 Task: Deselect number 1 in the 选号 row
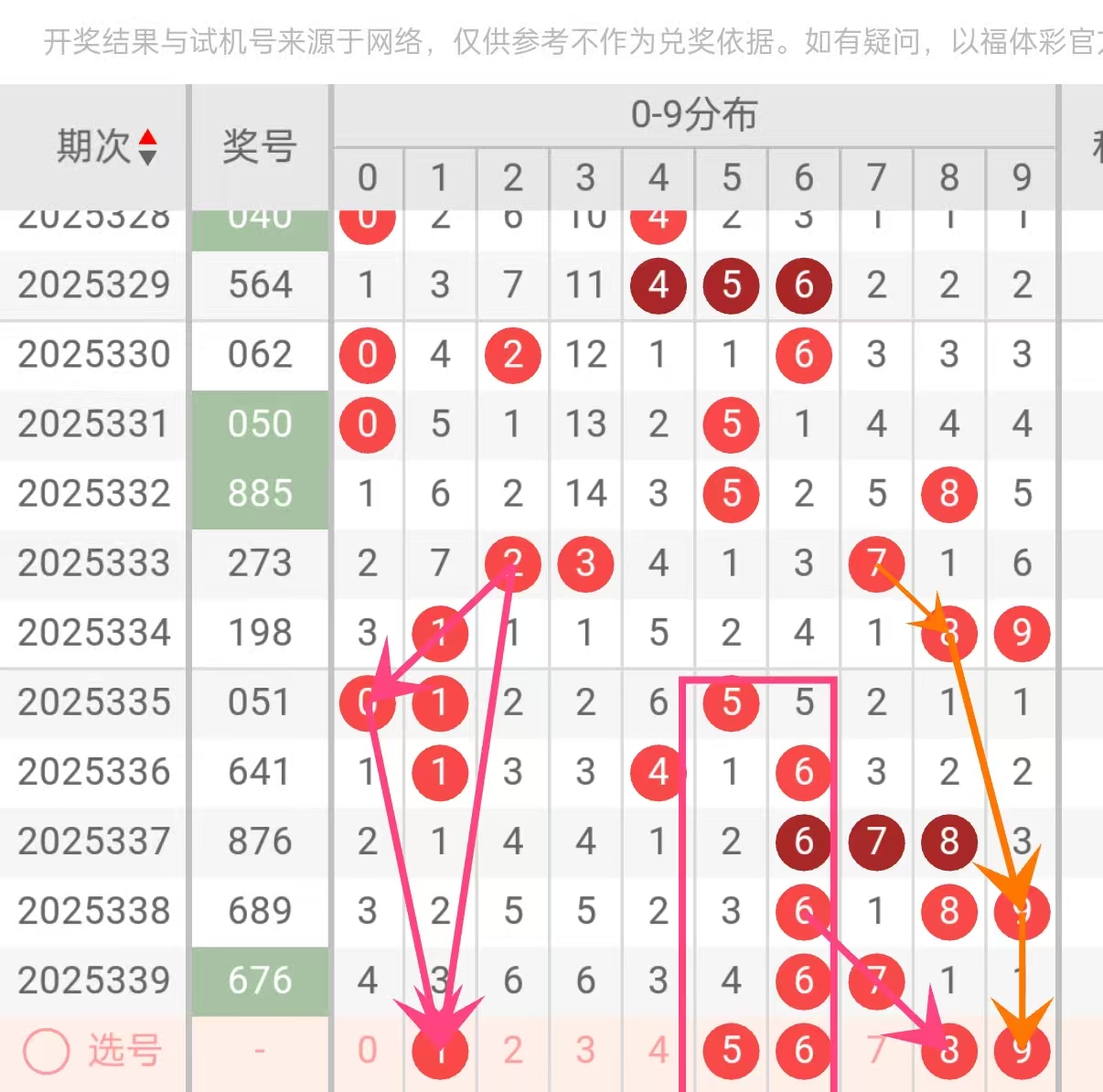[x=440, y=1051]
